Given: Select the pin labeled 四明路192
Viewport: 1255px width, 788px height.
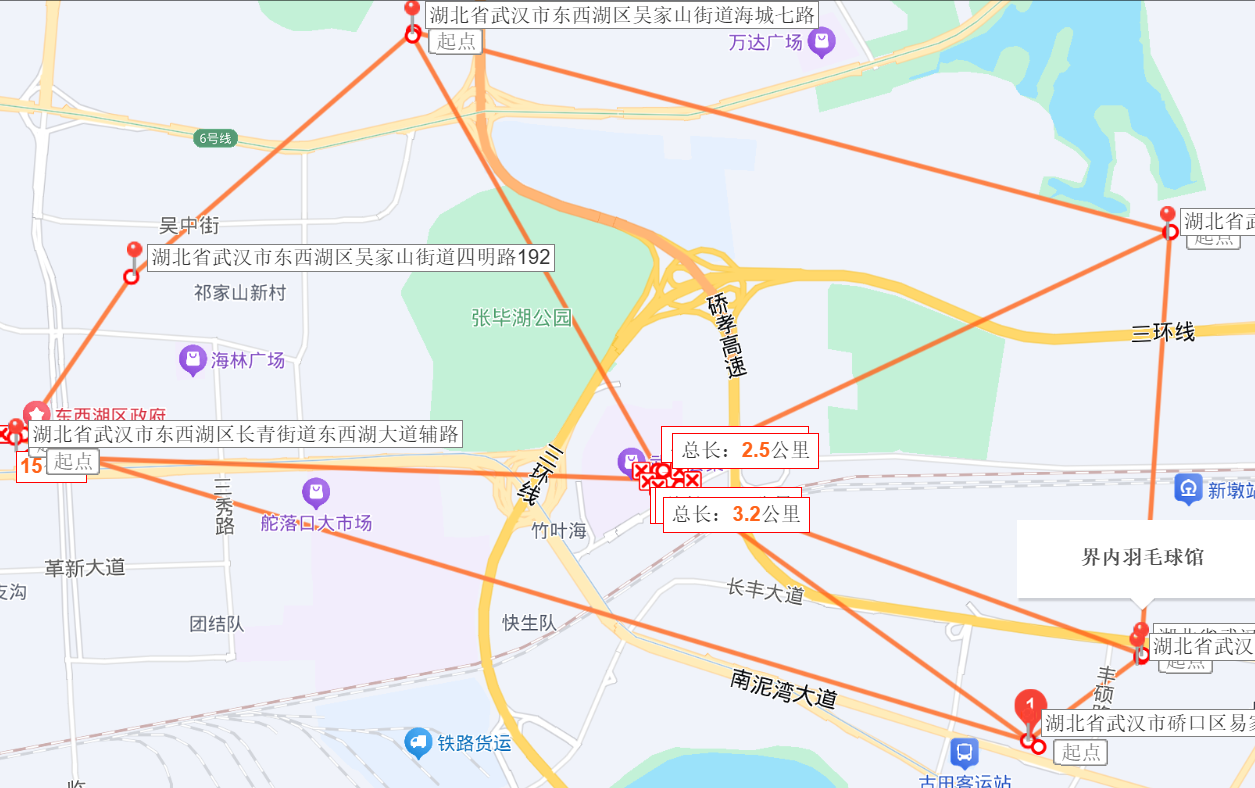Looking at the screenshot, I should 135,250.
